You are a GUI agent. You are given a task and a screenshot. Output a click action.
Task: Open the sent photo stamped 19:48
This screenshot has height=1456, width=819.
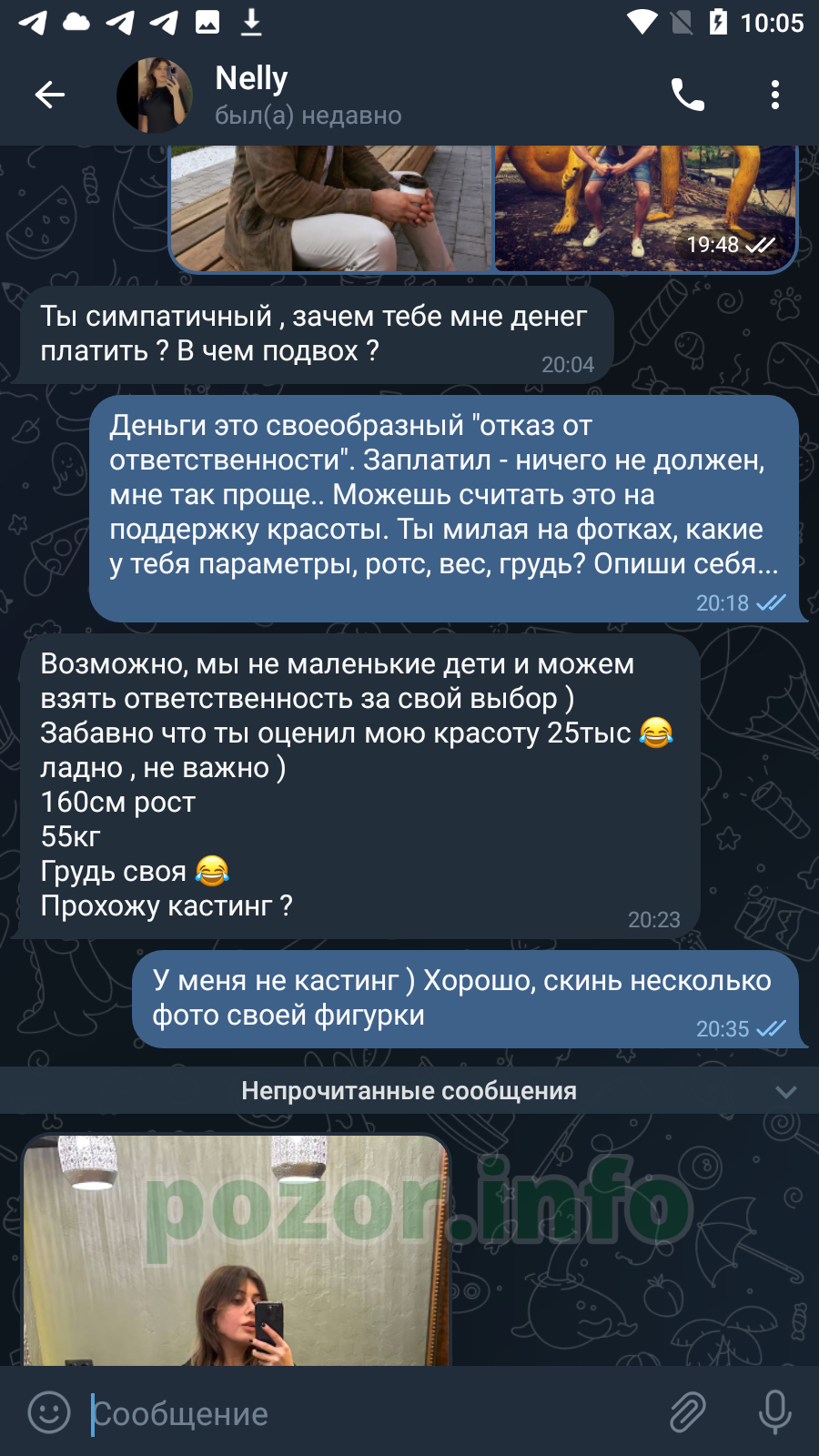[x=645, y=208]
